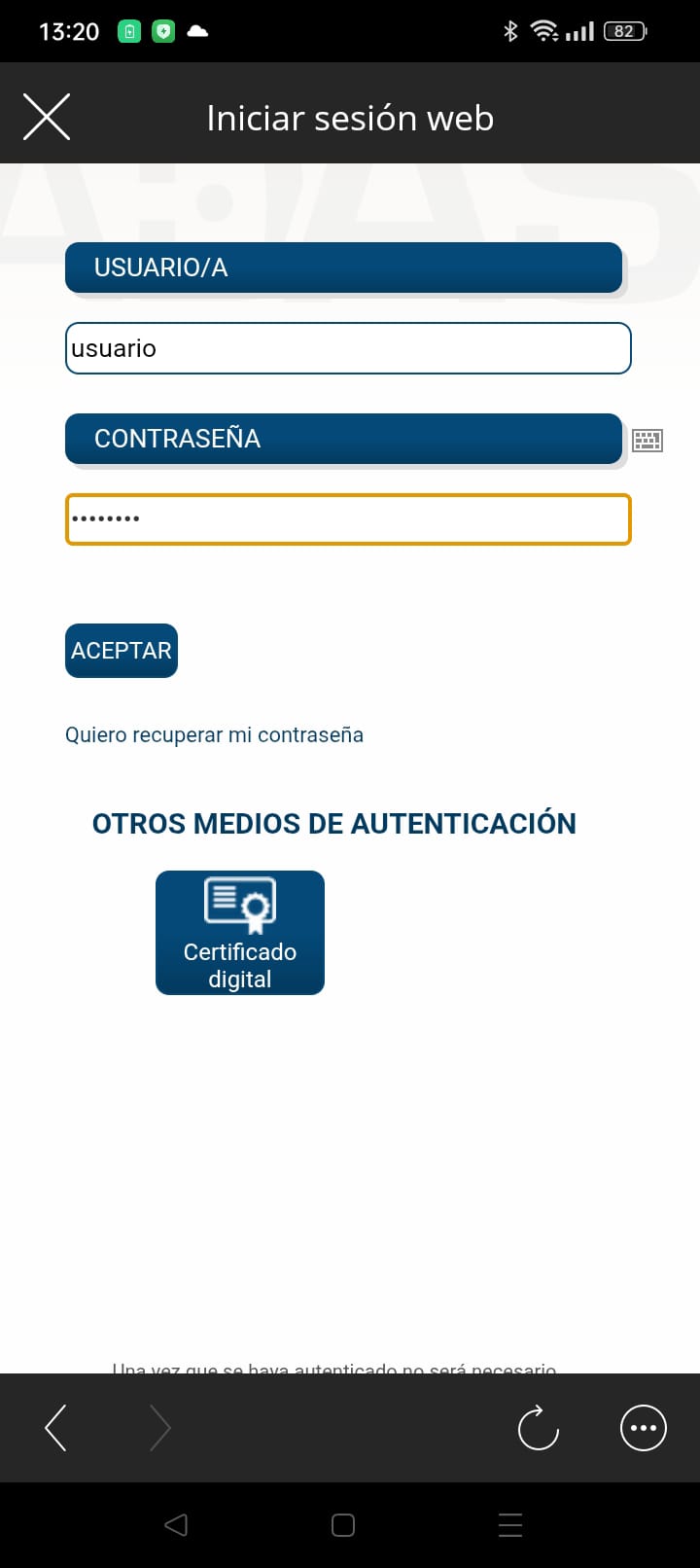Go back to the previous web page
Viewport: 700px width, 1568px height.
pyautogui.click(x=56, y=1428)
